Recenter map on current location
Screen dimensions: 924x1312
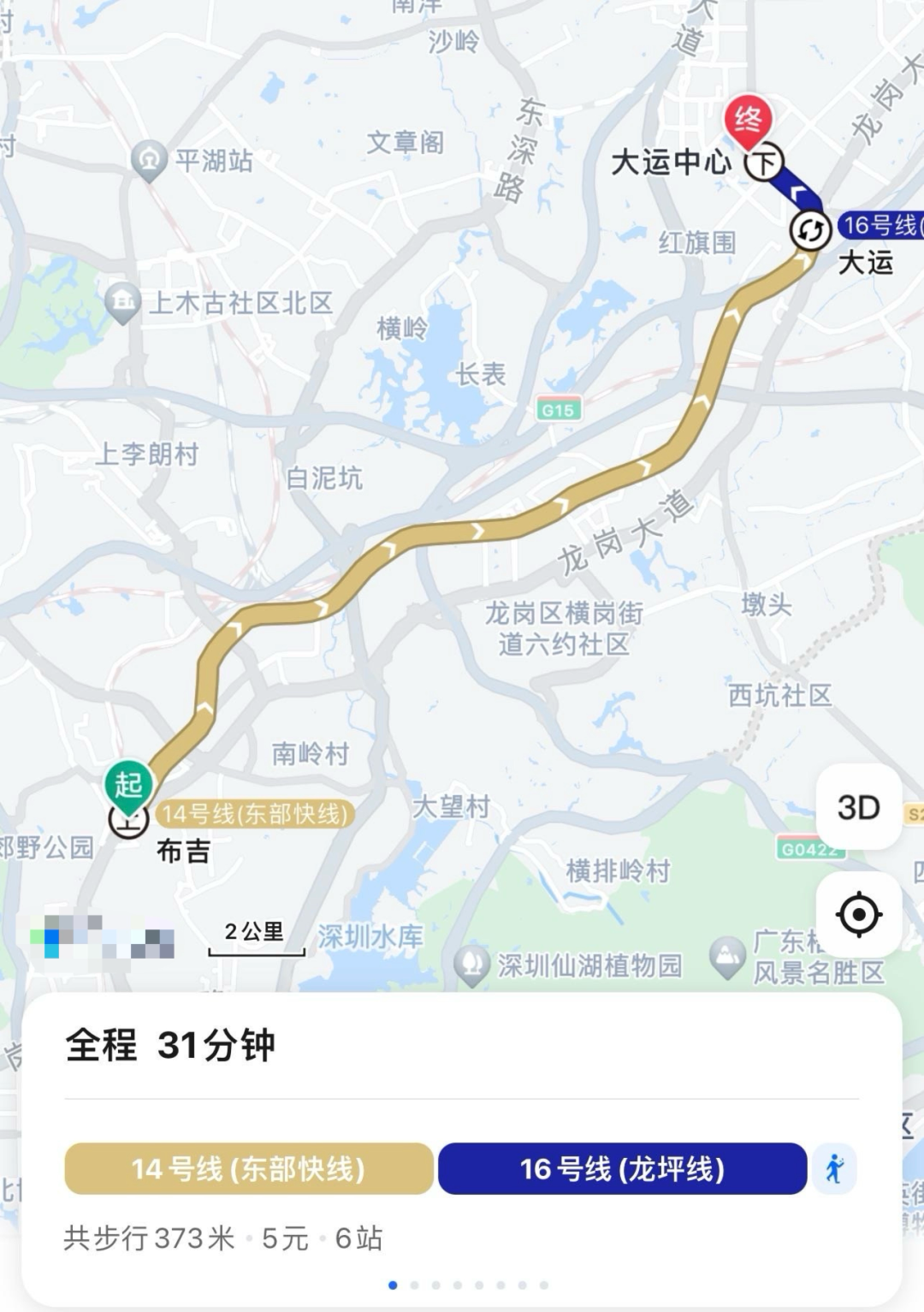pyautogui.click(x=858, y=915)
